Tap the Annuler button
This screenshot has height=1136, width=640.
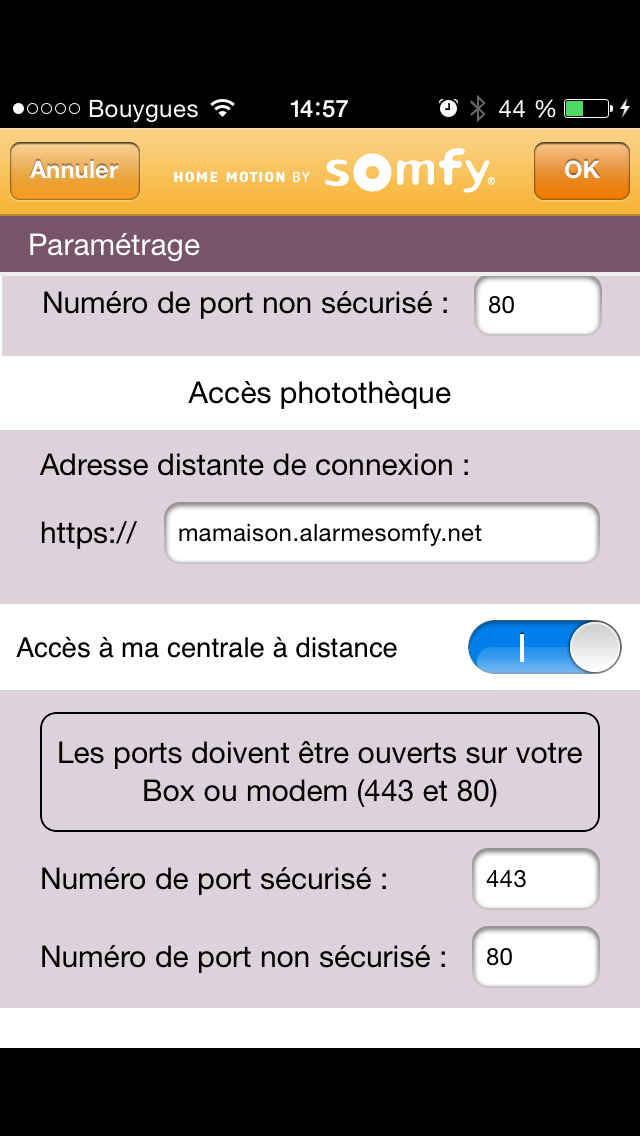[74, 170]
